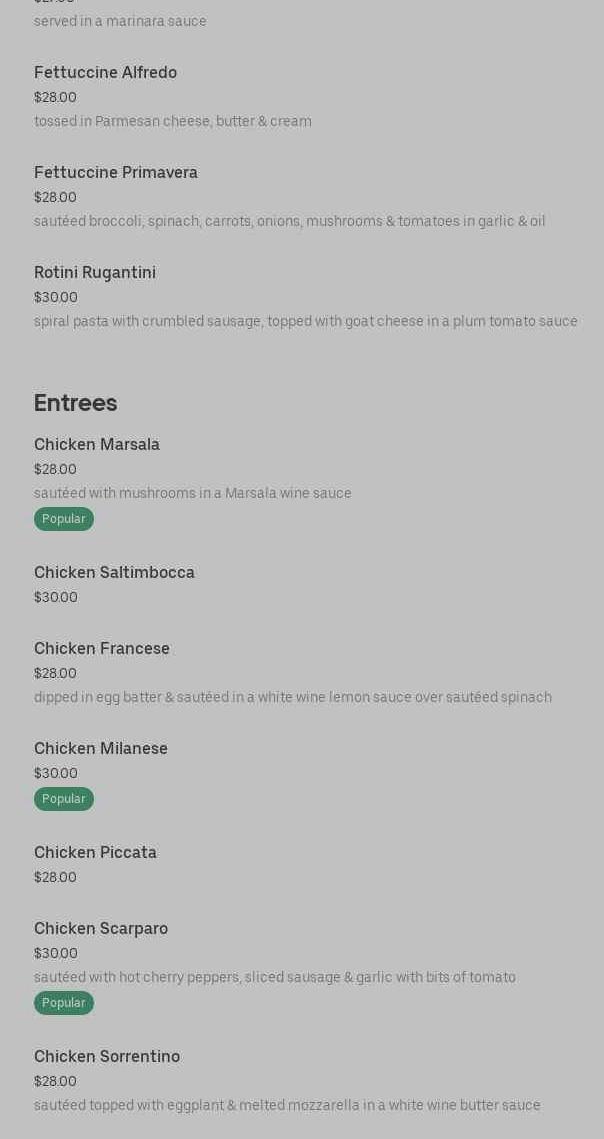
Task: Select Chicken Sorrentino from Entrees
Action: click(x=107, y=1057)
